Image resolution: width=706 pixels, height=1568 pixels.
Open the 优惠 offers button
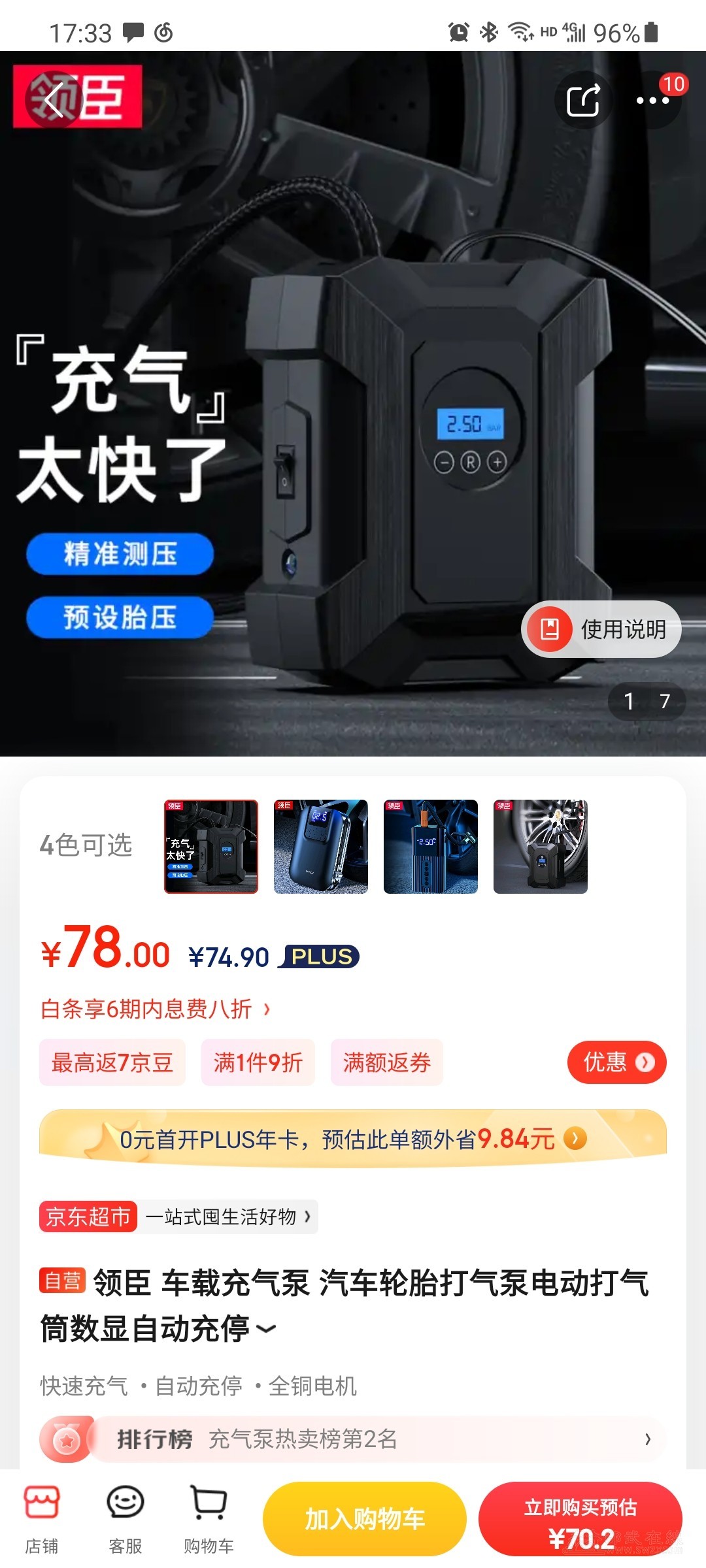pos(616,1062)
